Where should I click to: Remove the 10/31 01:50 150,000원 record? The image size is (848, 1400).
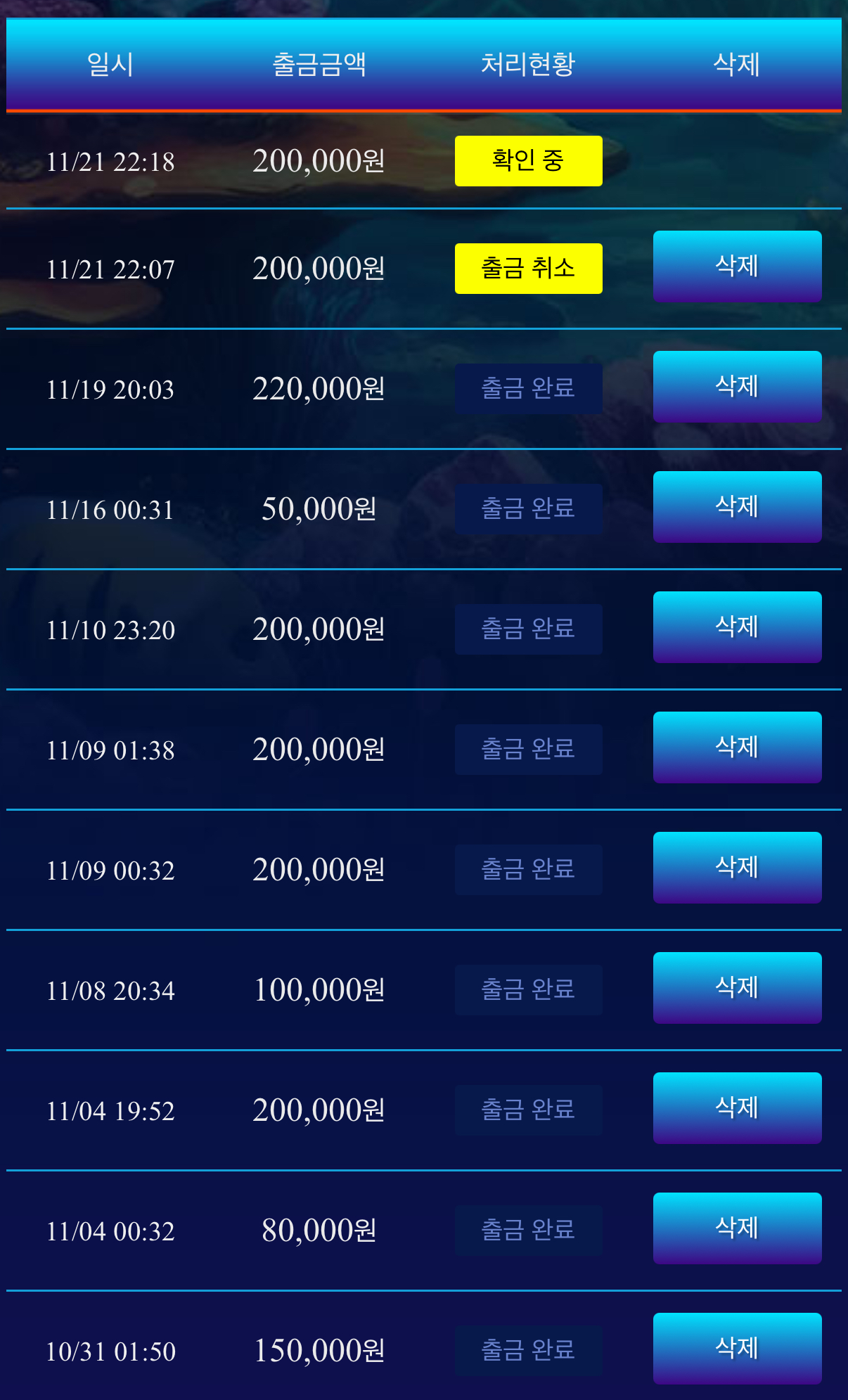tap(737, 1349)
